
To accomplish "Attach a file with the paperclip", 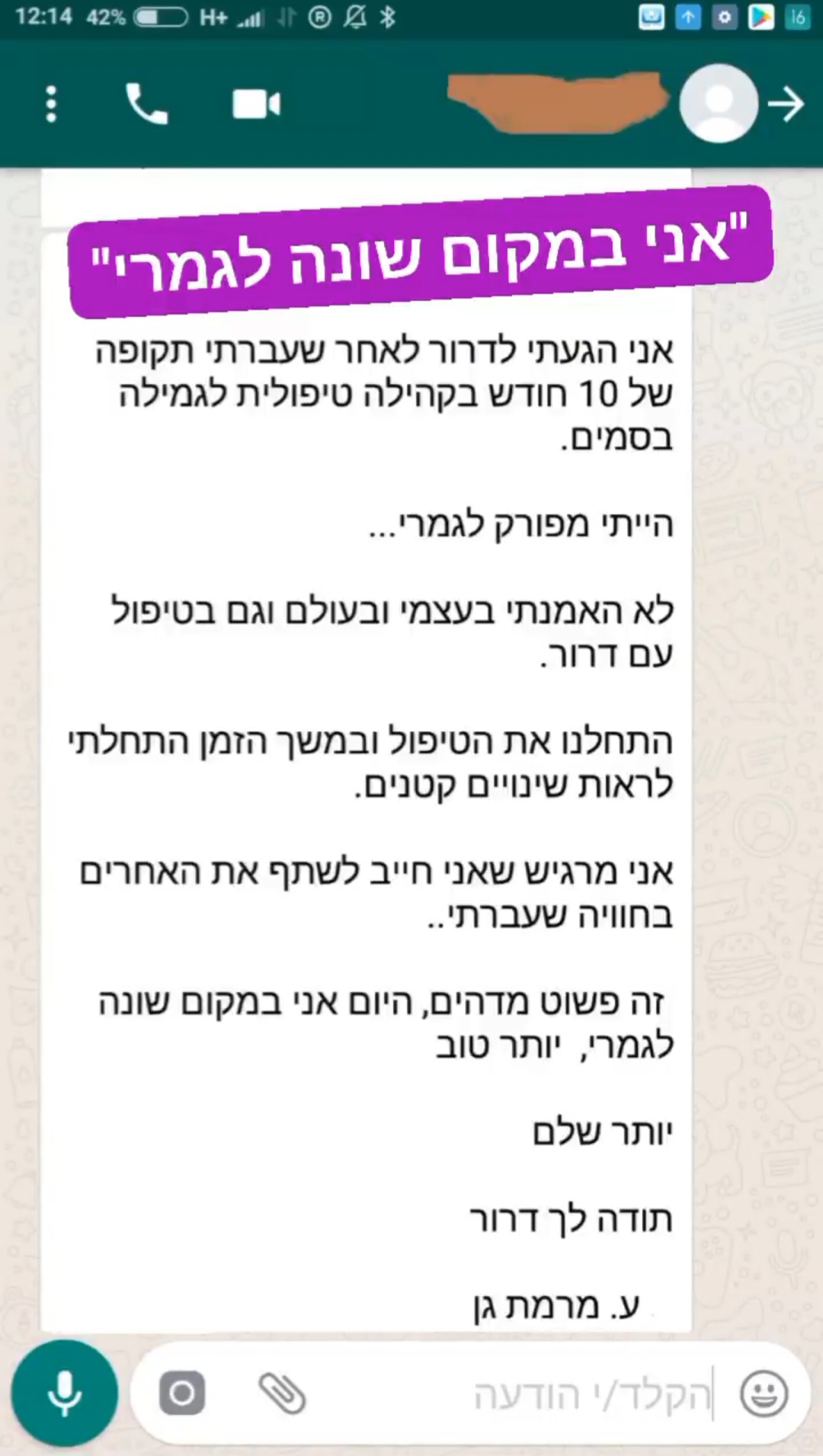I will tap(282, 1394).
